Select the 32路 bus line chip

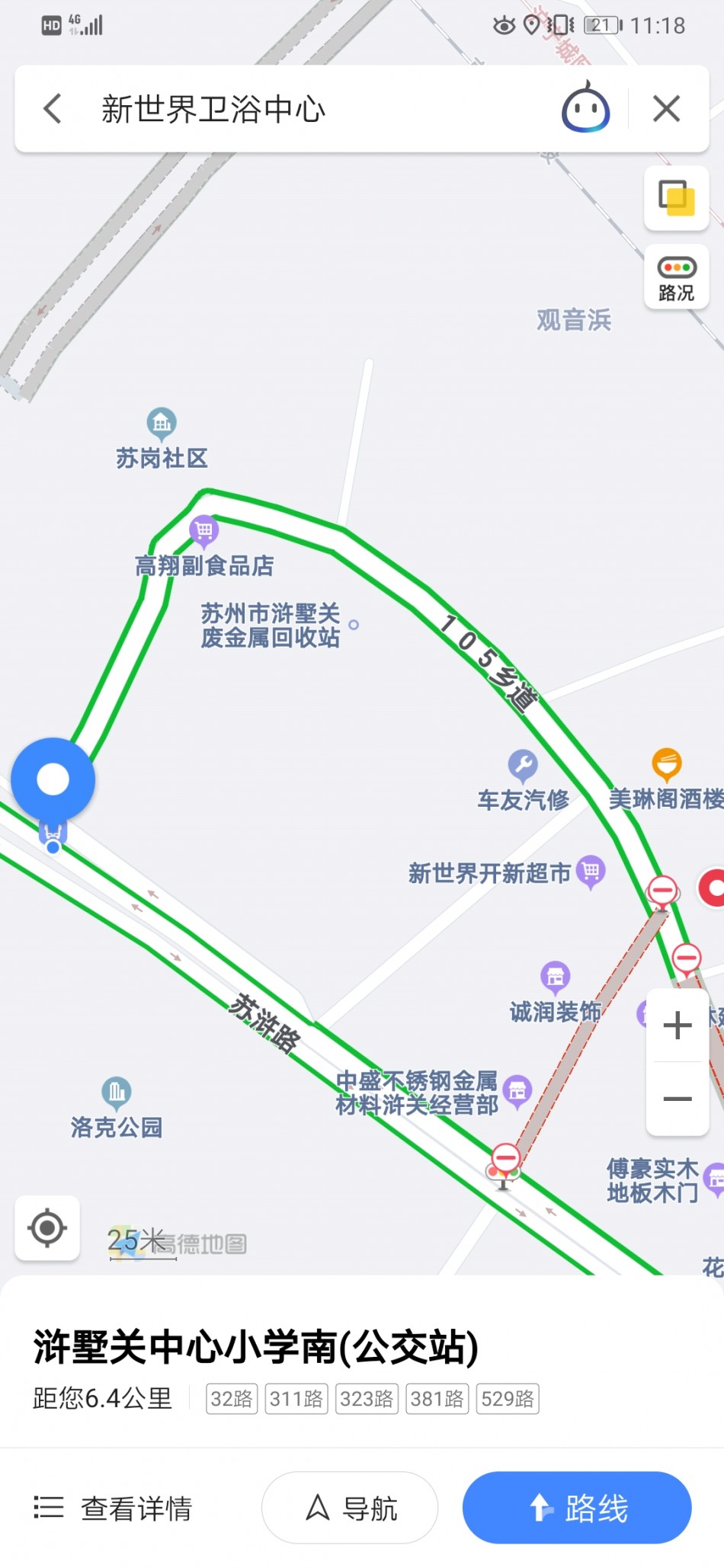click(232, 1399)
